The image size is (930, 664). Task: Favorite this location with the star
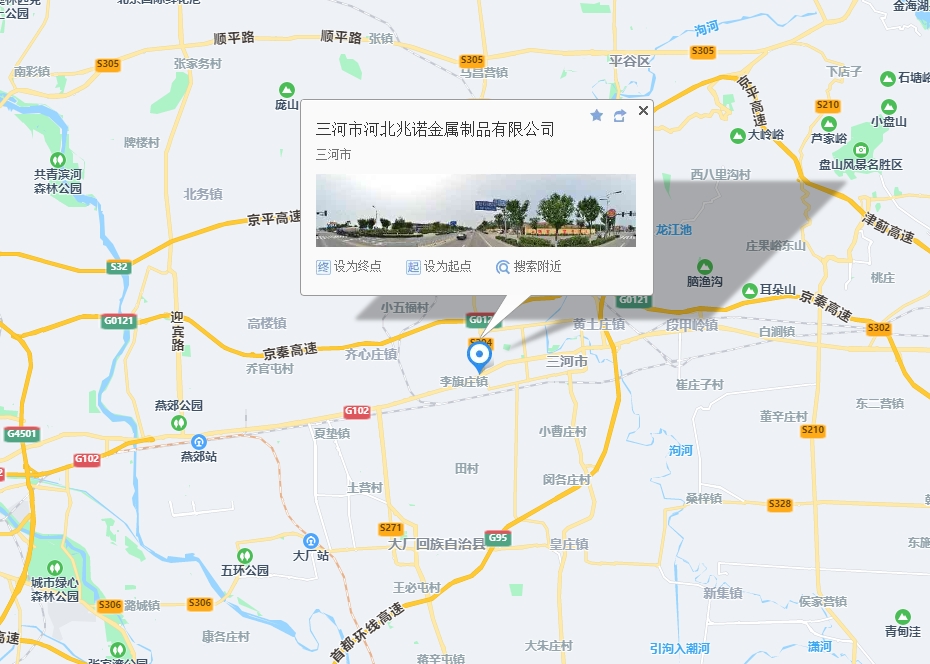tap(597, 116)
